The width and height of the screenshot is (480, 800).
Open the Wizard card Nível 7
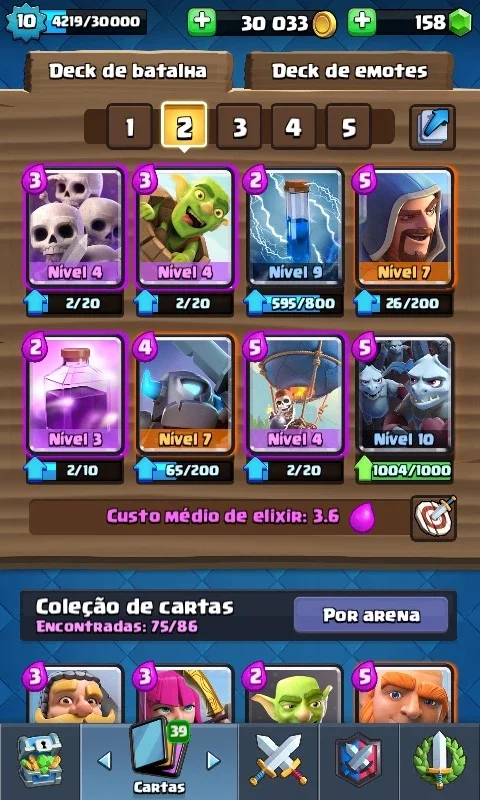(x=405, y=227)
